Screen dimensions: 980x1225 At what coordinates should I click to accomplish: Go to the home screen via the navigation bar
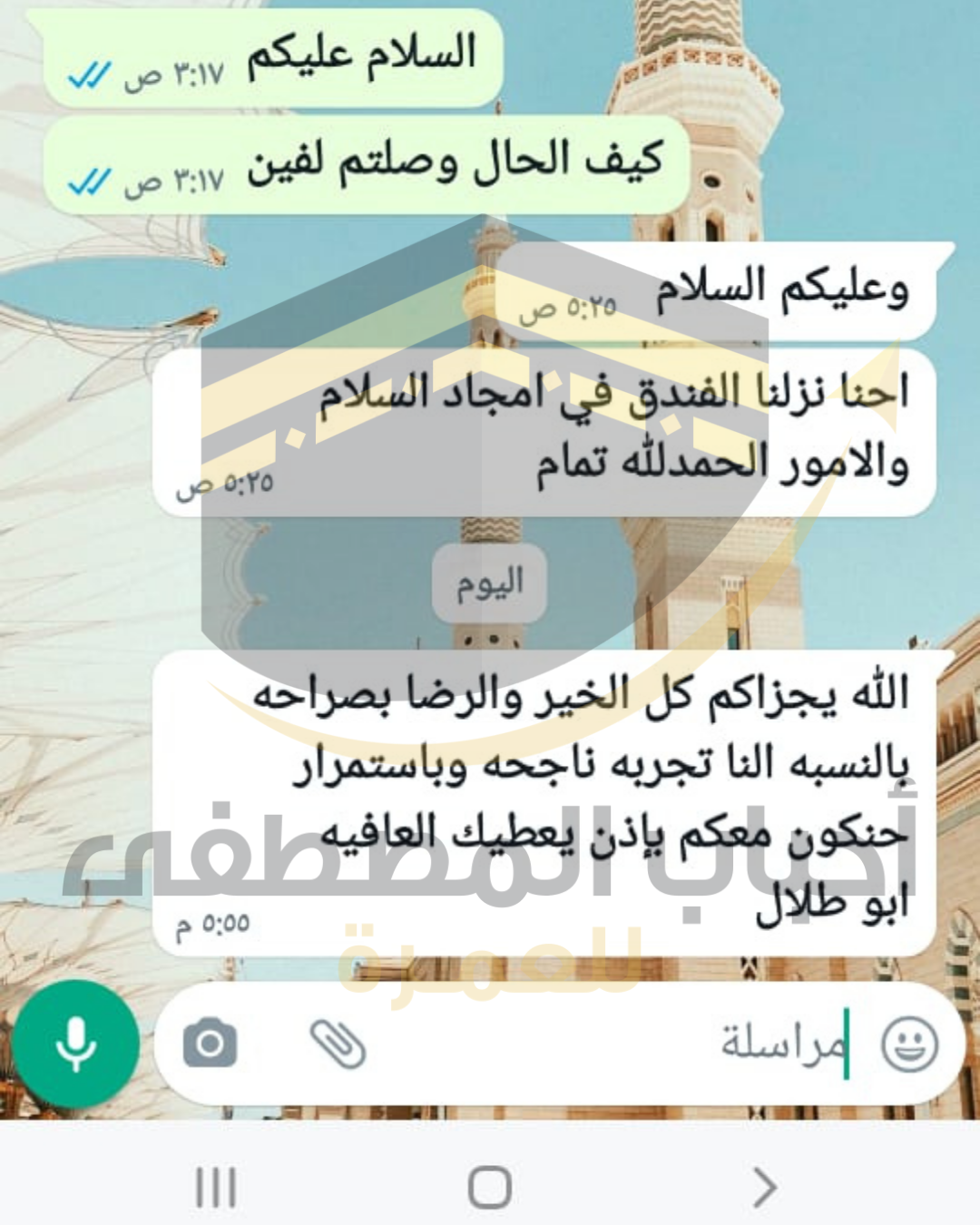point(490,1186)
